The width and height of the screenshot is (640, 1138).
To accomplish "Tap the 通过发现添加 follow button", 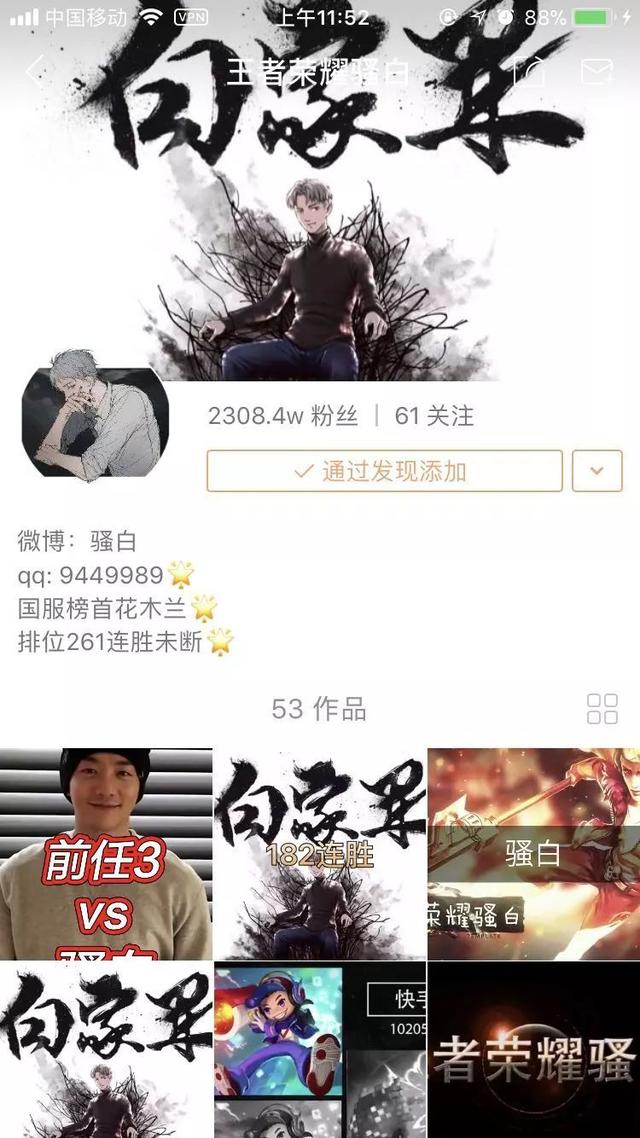I will (x=384, y=471).
